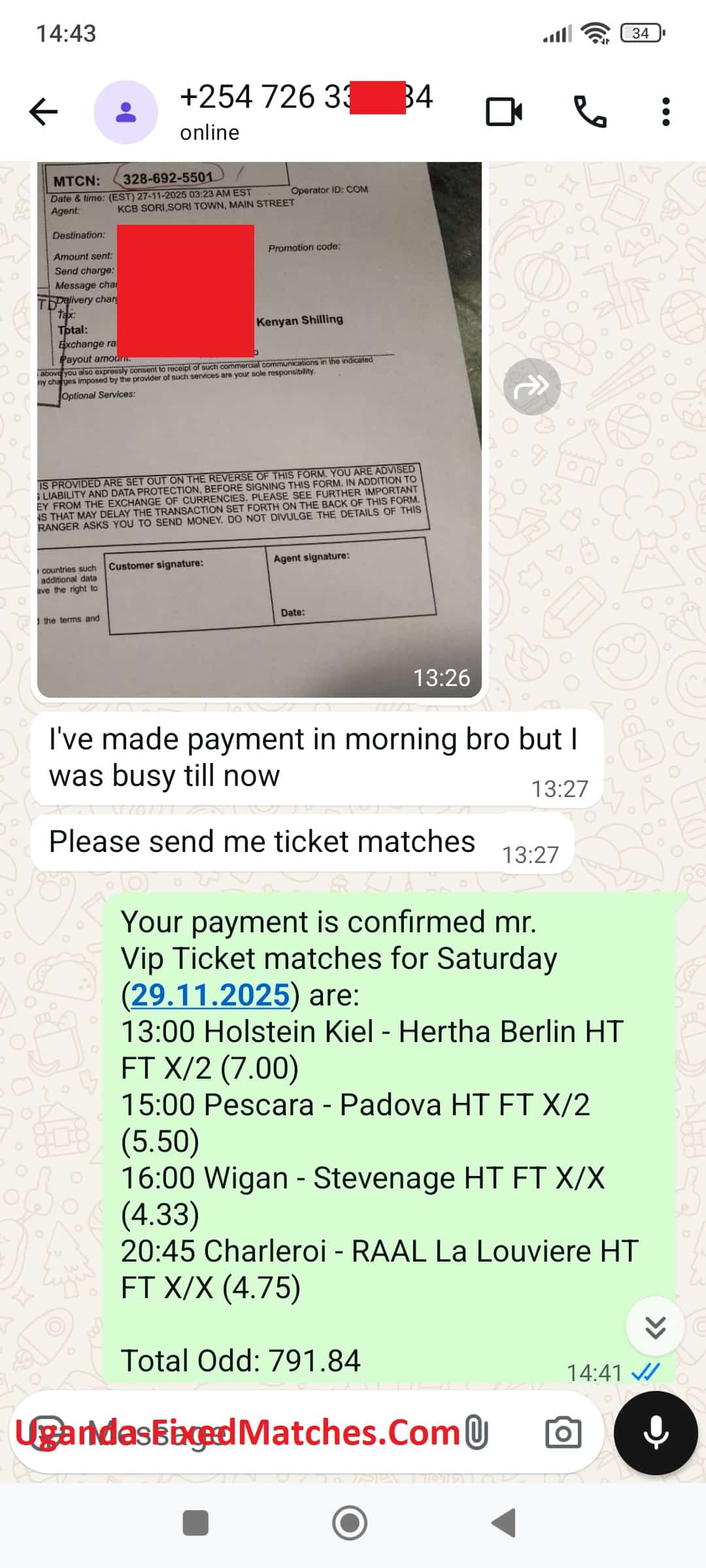
Task: Open the overflow menu
Action: (665, 112)
